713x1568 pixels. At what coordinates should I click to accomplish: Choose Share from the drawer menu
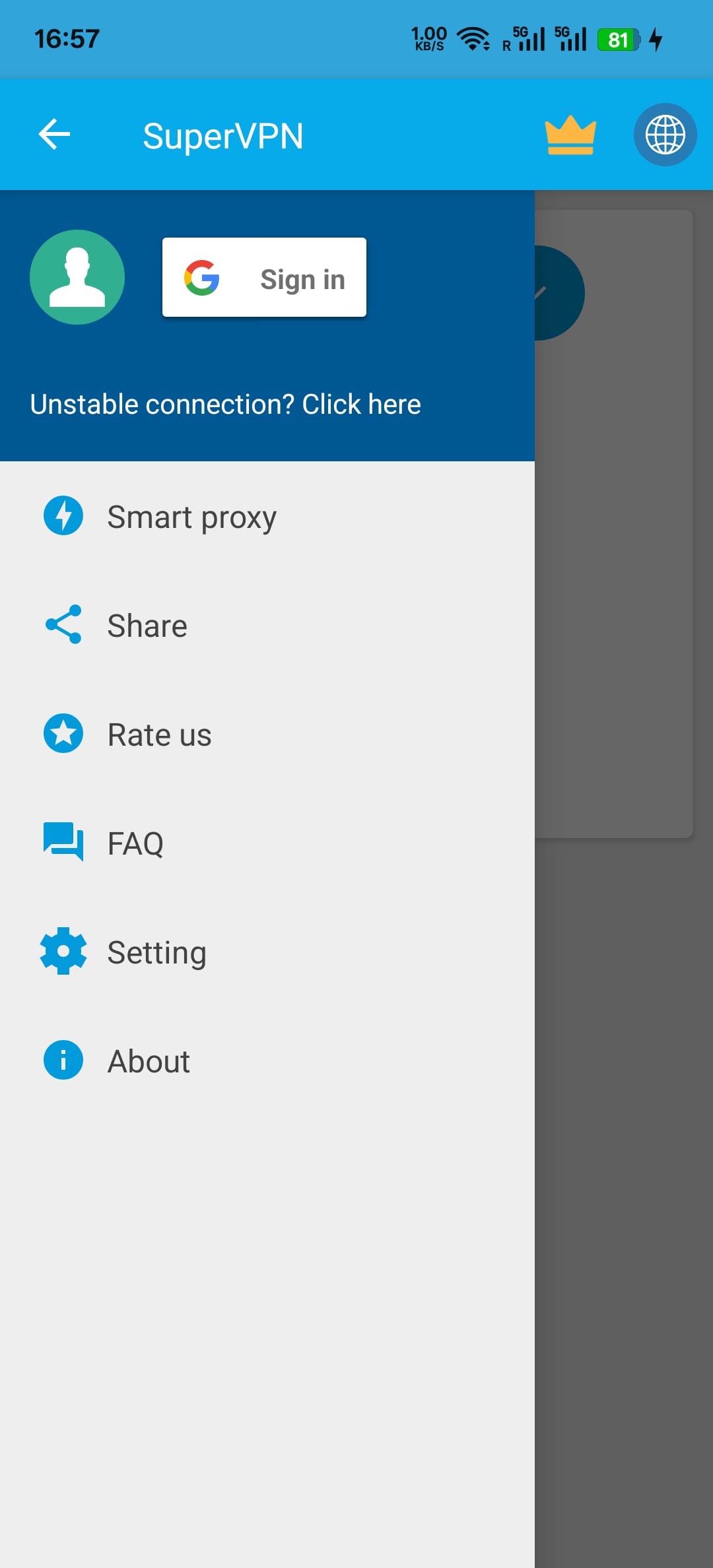(x=147, y=625)
